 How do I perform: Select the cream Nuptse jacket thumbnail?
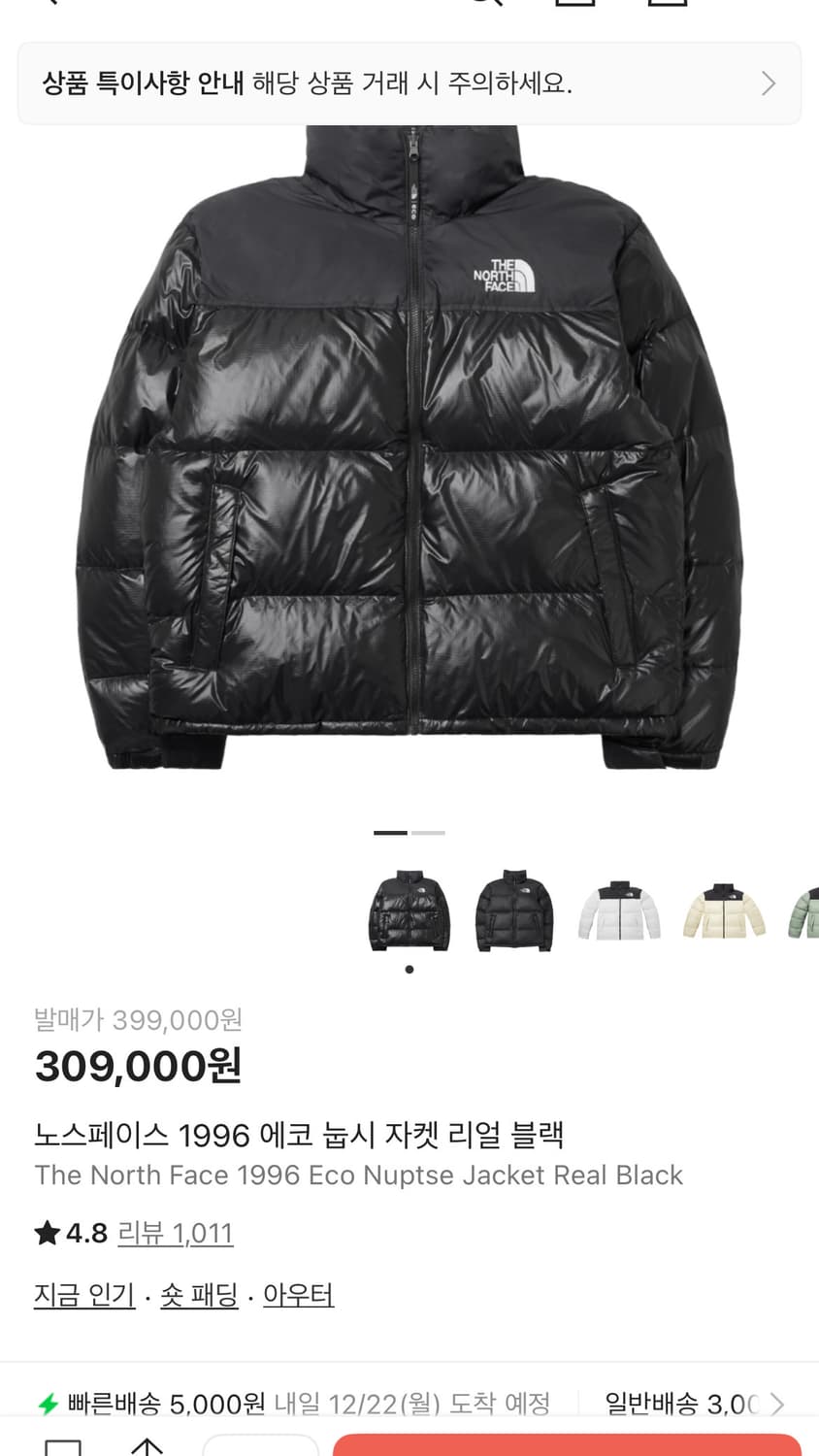pos(724,912)
